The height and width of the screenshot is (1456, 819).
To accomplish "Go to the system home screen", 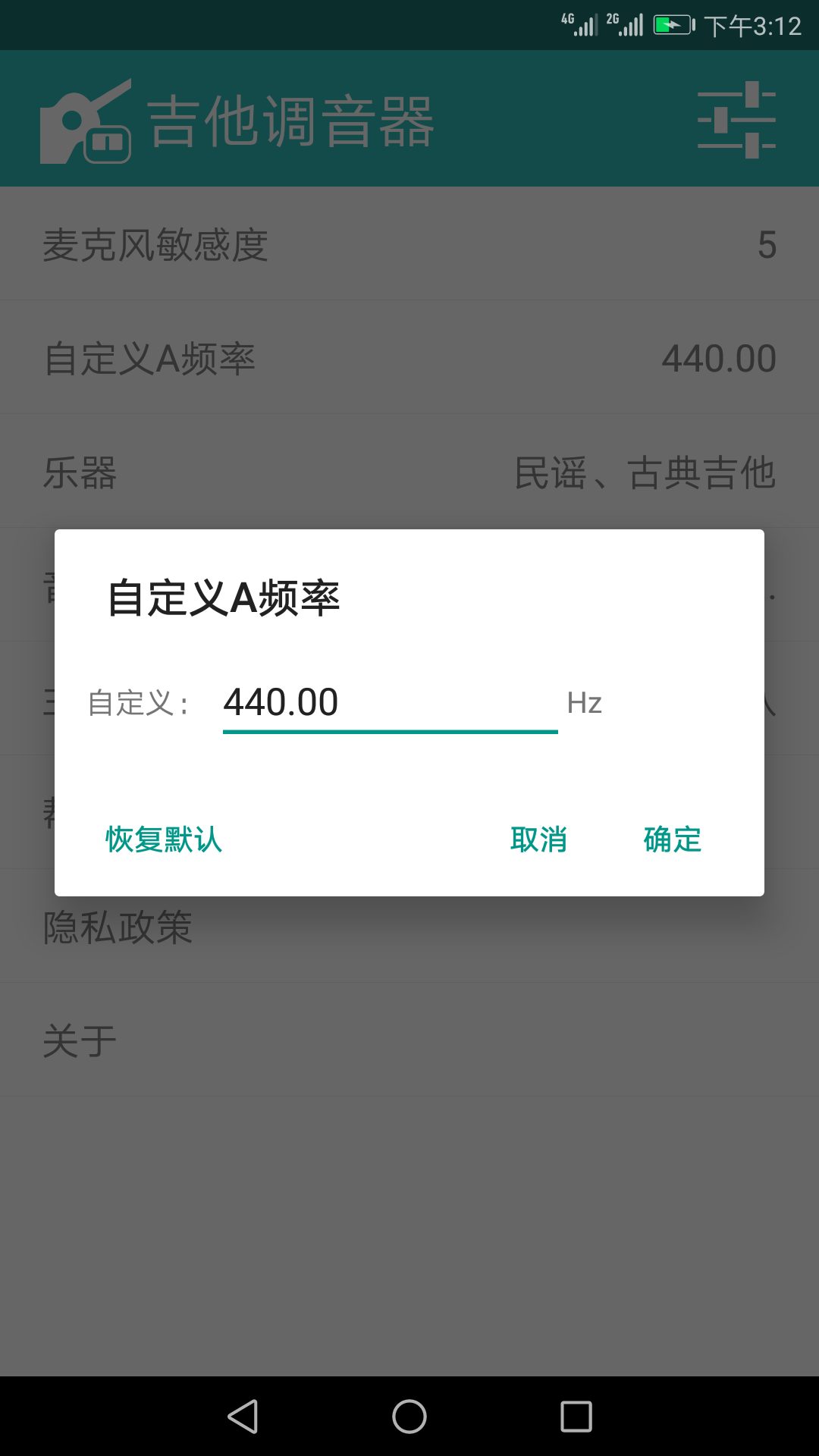I will [409, 1416].
